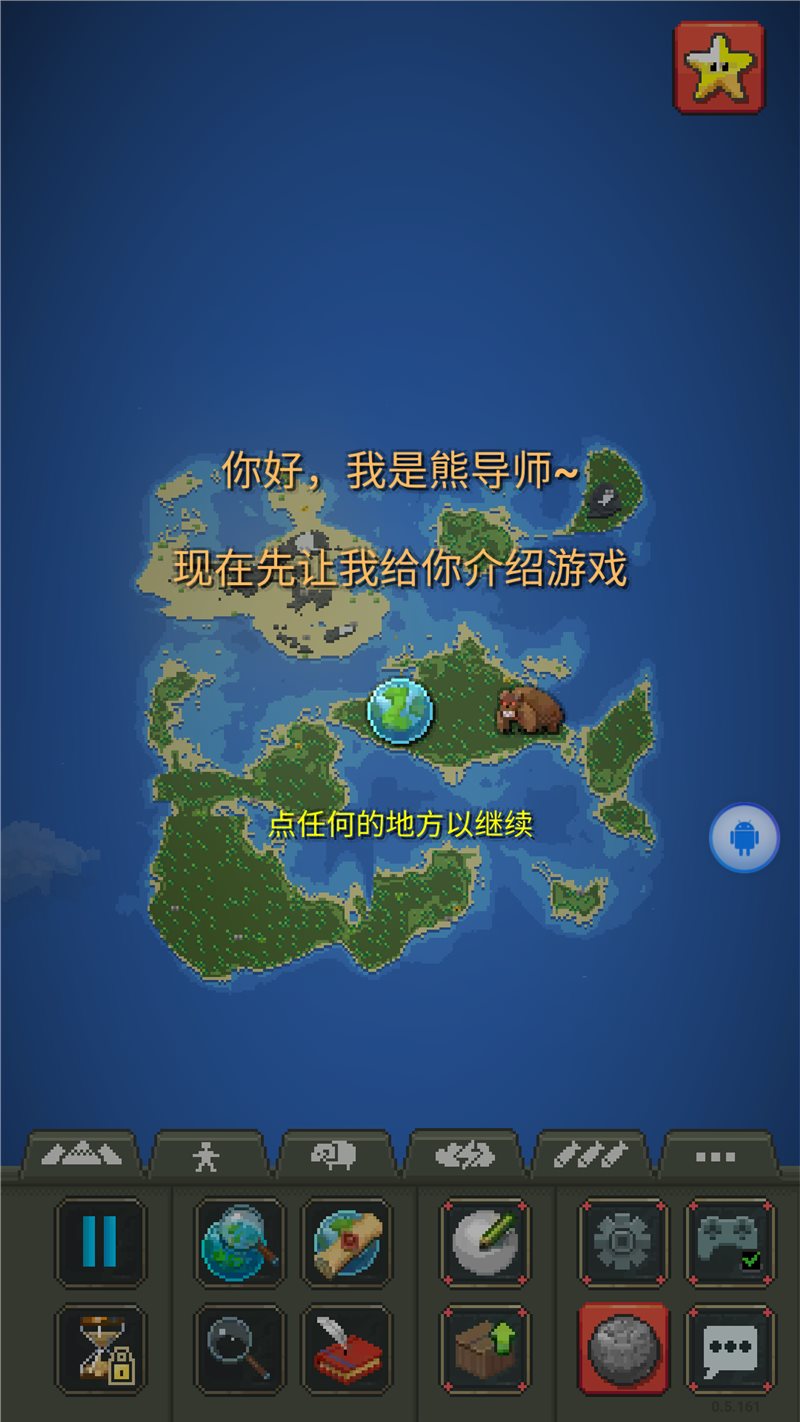Select the gray stone brush button

click(x=624, y=1349)
